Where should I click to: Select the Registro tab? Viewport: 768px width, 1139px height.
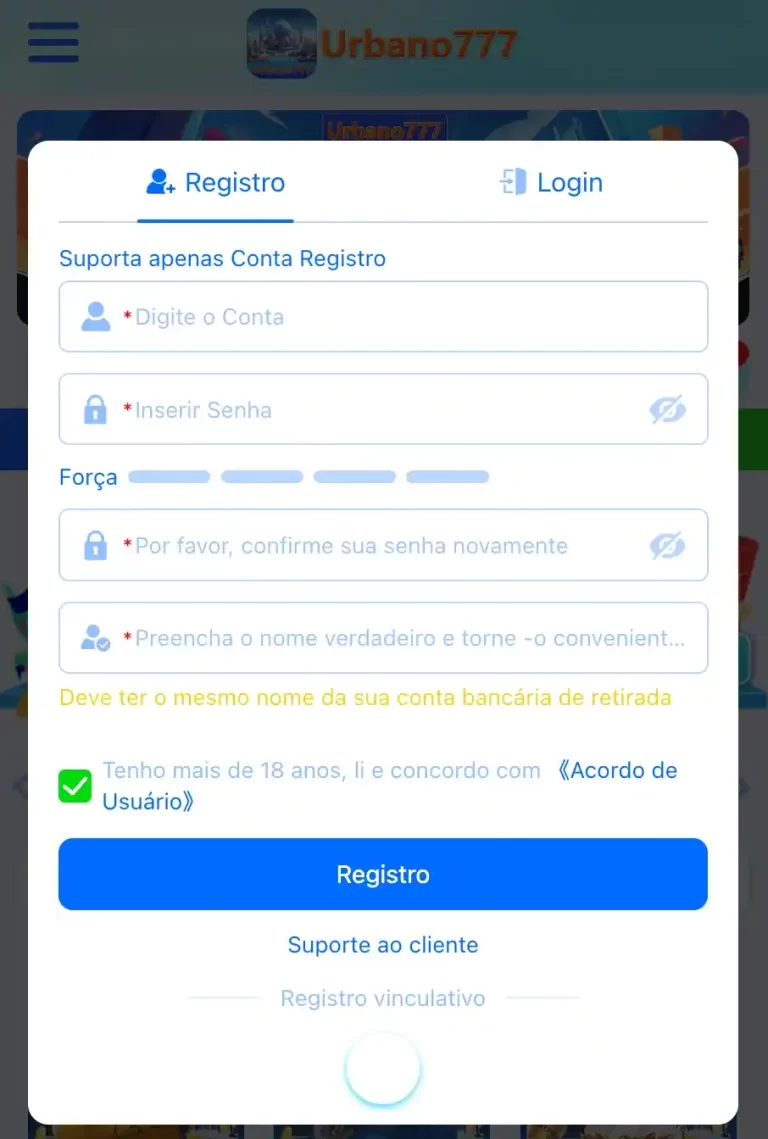(215, 182)
